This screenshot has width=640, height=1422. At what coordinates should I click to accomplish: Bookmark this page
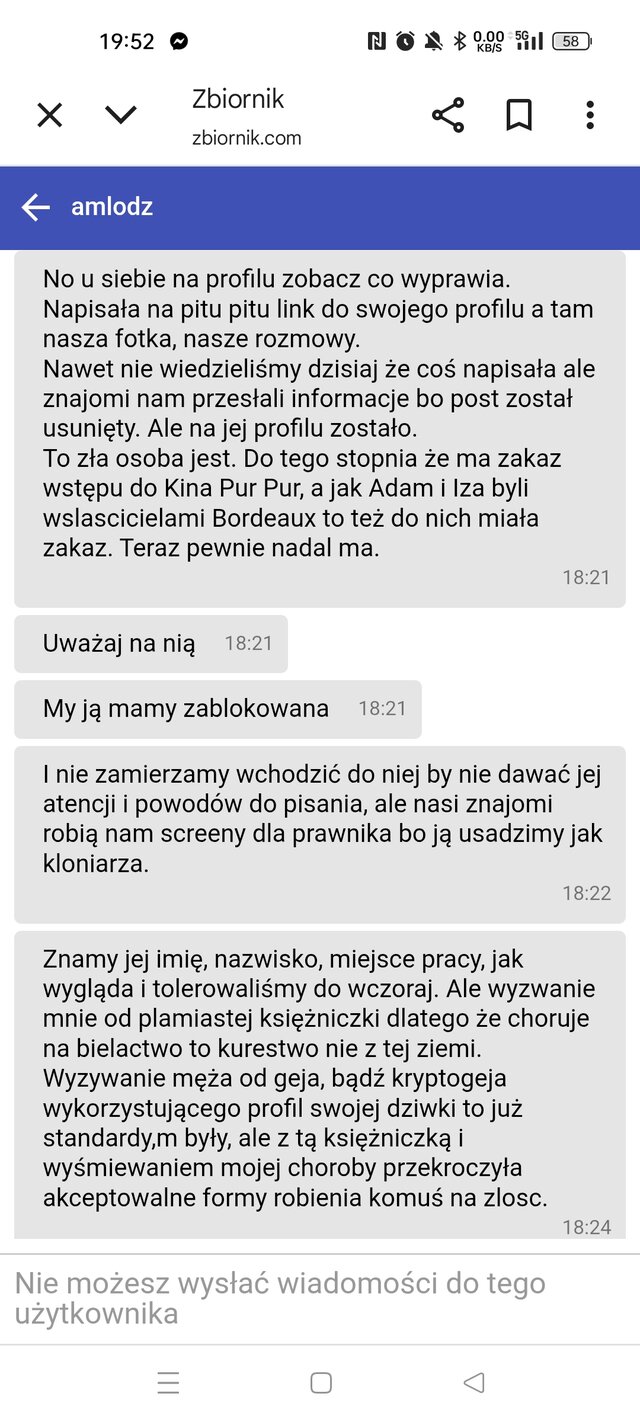pos(518,115)
